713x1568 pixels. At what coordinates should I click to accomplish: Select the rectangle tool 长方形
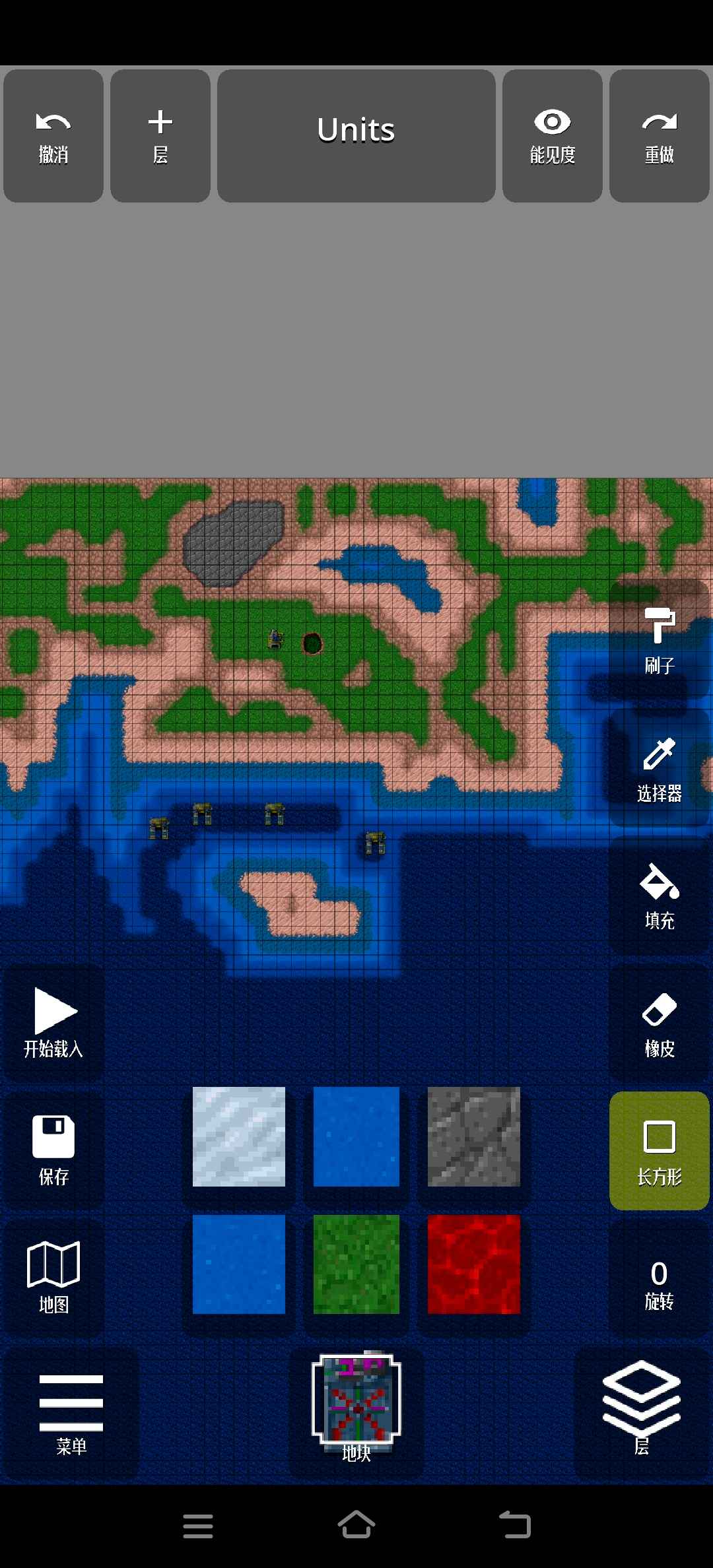click(660, 1151)
